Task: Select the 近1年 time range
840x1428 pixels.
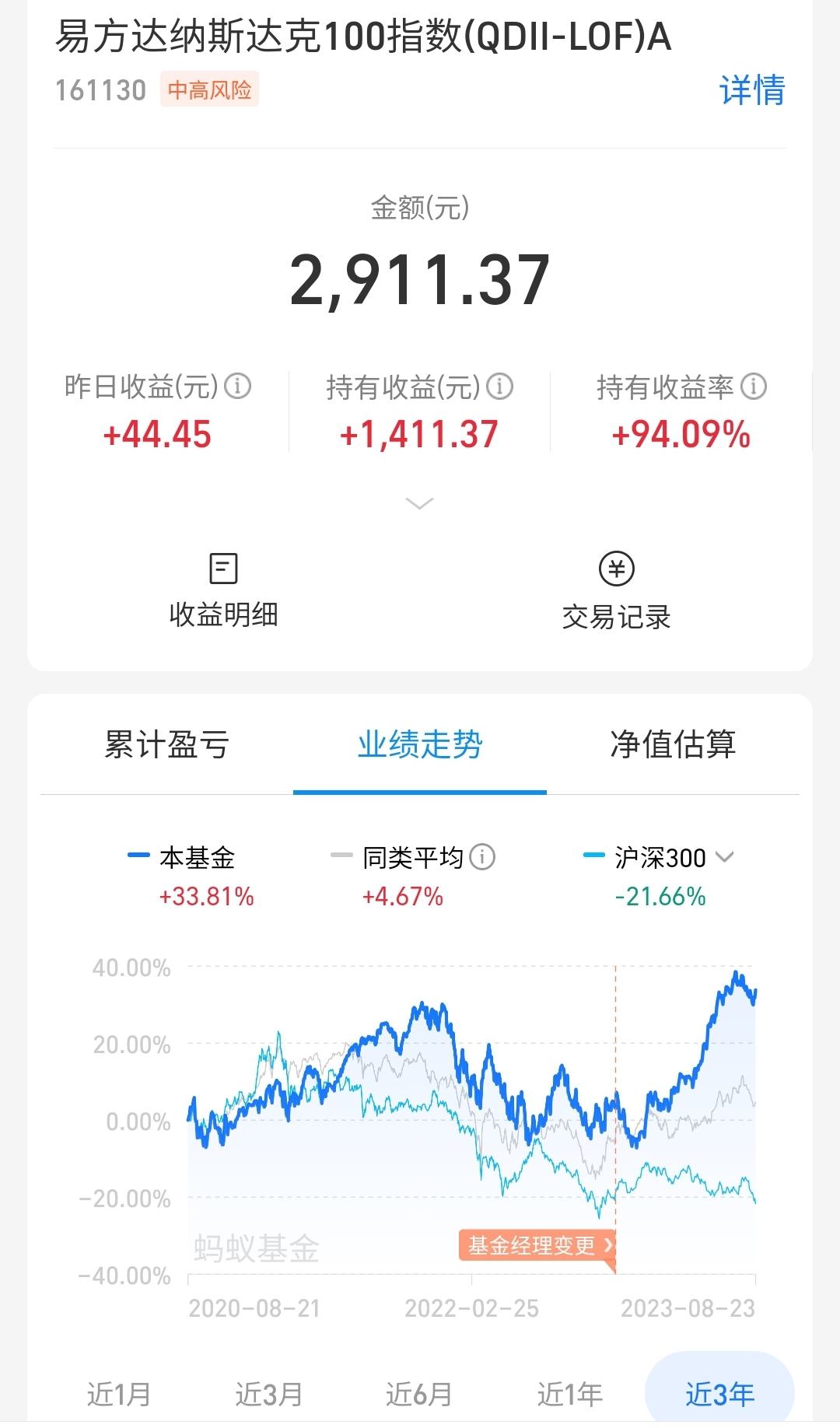Action: point(570,1394)
